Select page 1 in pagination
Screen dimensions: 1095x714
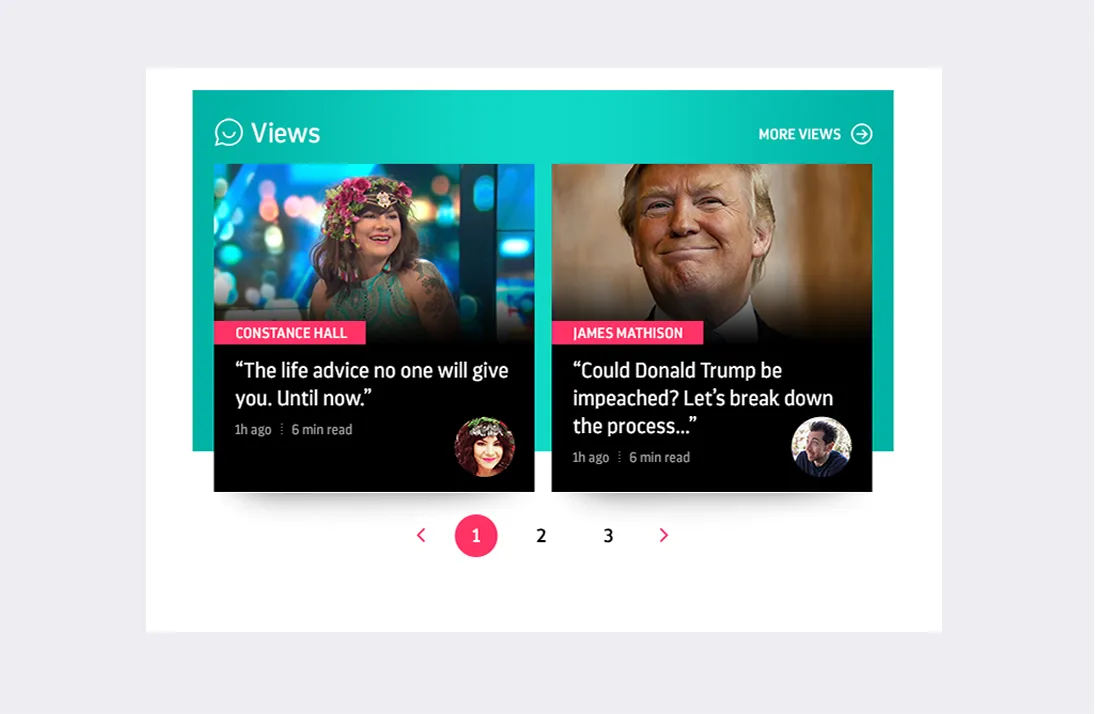coord(476,536)
